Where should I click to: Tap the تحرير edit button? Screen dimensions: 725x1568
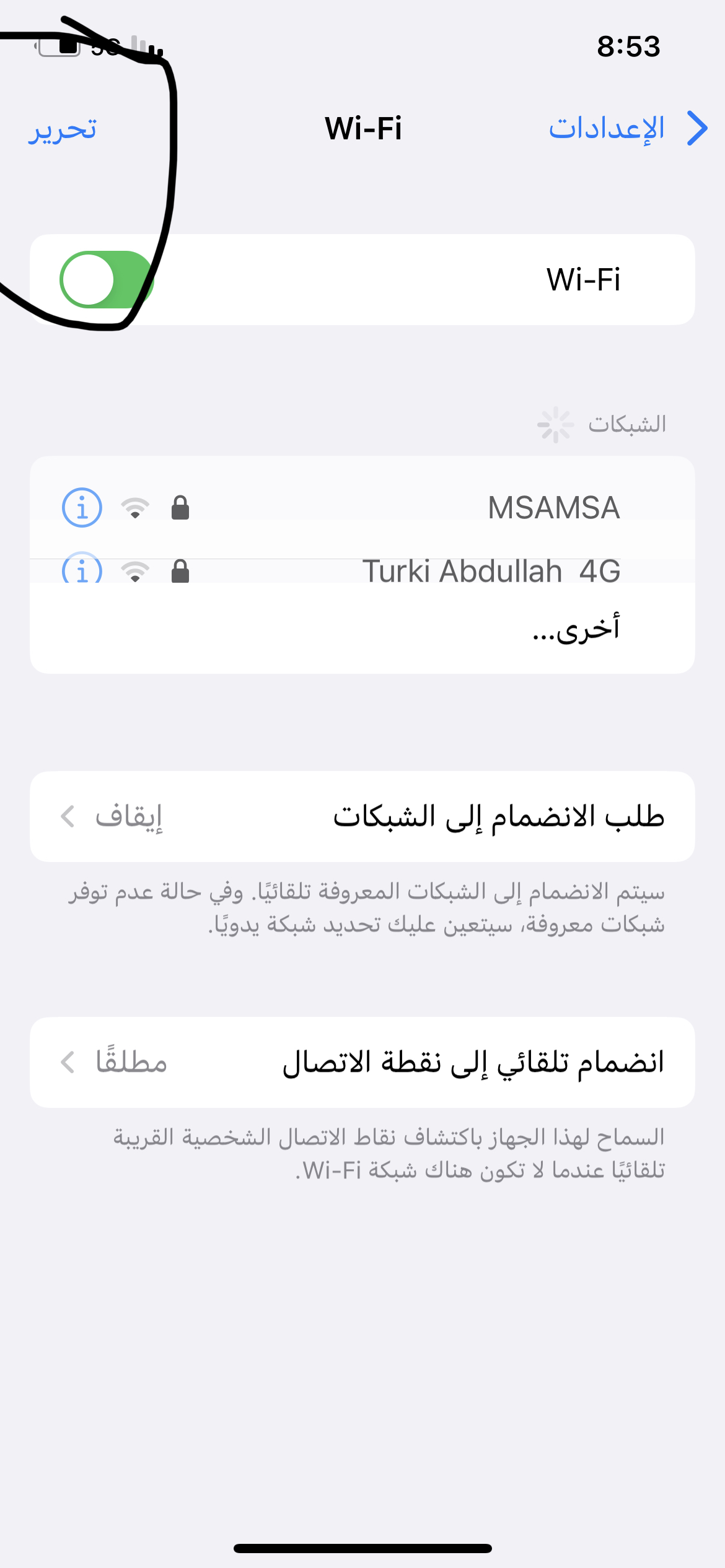(x=63, y=130)
